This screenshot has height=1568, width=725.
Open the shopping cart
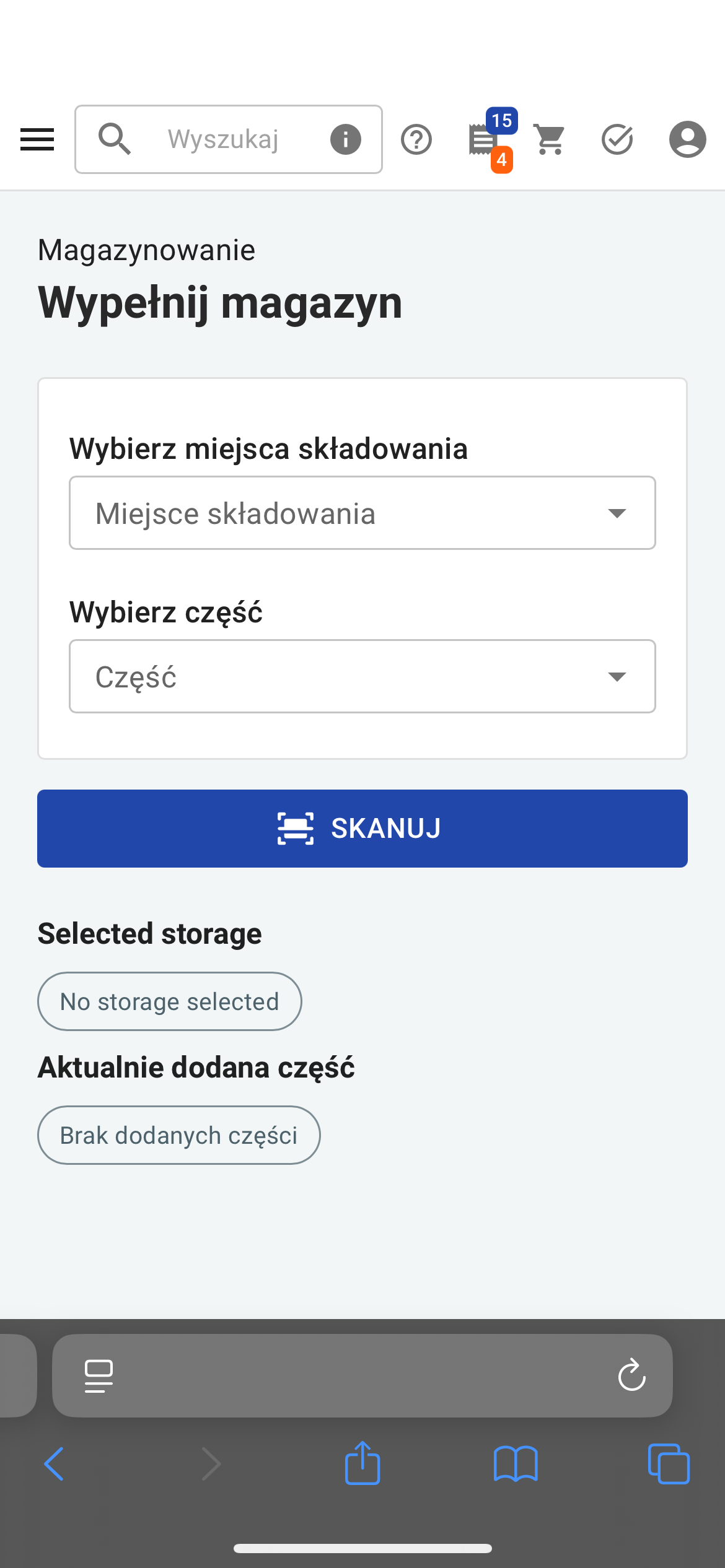click(x=550, y=139)
